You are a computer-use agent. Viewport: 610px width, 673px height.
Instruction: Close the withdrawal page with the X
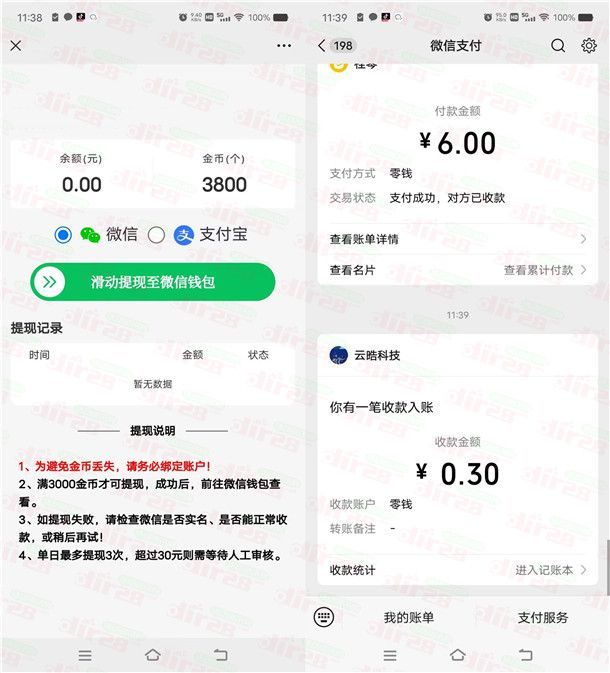click(16, 45)
